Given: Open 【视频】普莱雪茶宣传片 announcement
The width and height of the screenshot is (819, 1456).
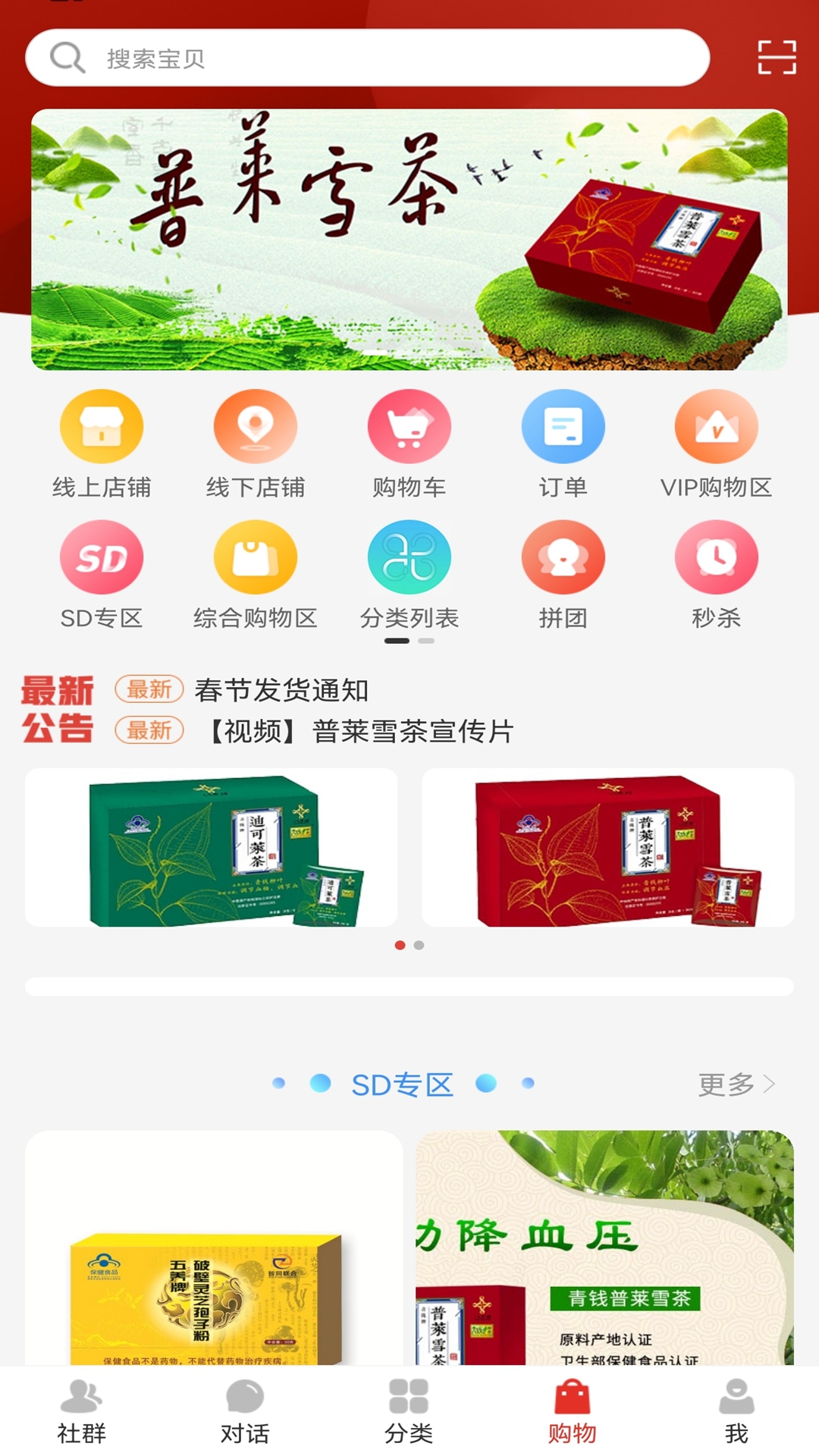Looking at the screenshot, I should (361, 731).
